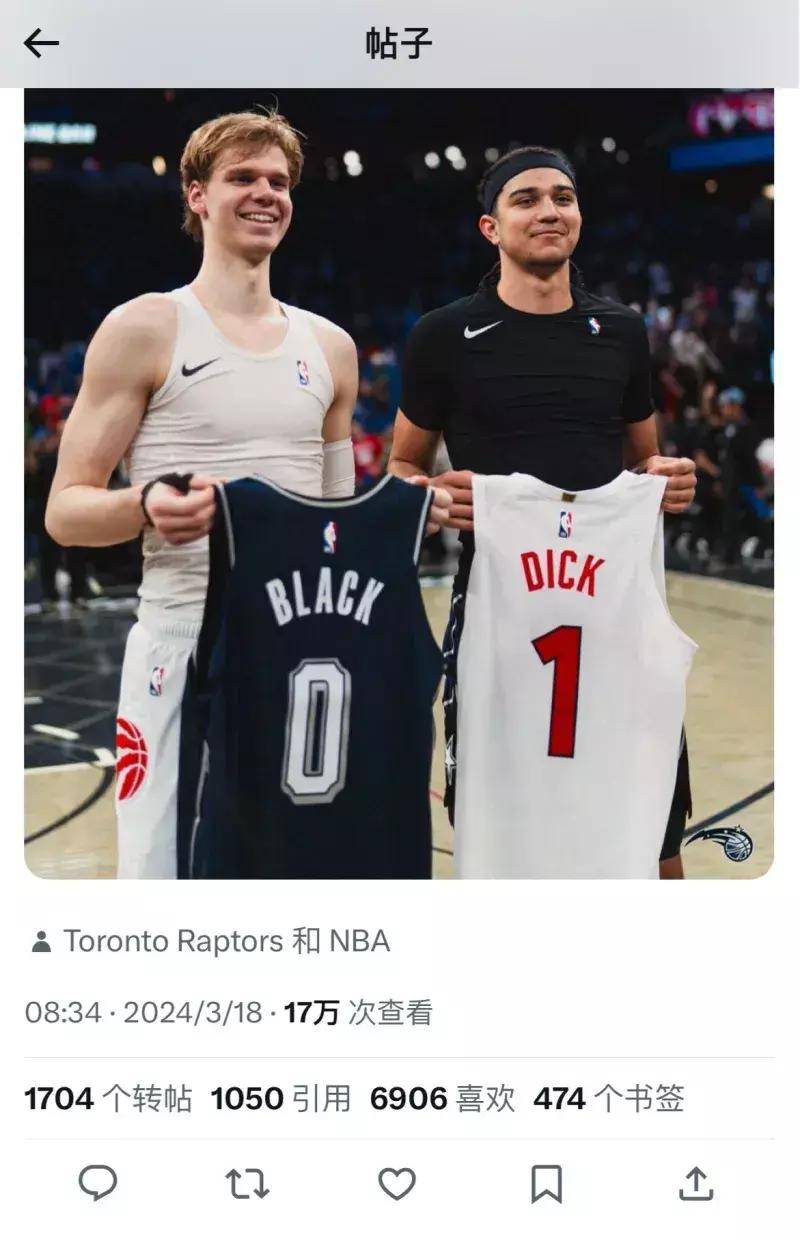This screenshot has width=800, height=1239.
Task: Open the jersey swap photo full screen
Action: [x=398, y=483]
